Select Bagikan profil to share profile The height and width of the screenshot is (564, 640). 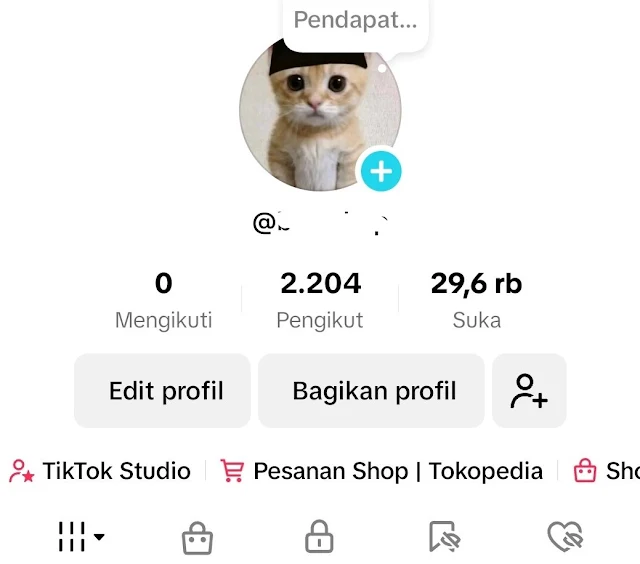pos(374,391)
